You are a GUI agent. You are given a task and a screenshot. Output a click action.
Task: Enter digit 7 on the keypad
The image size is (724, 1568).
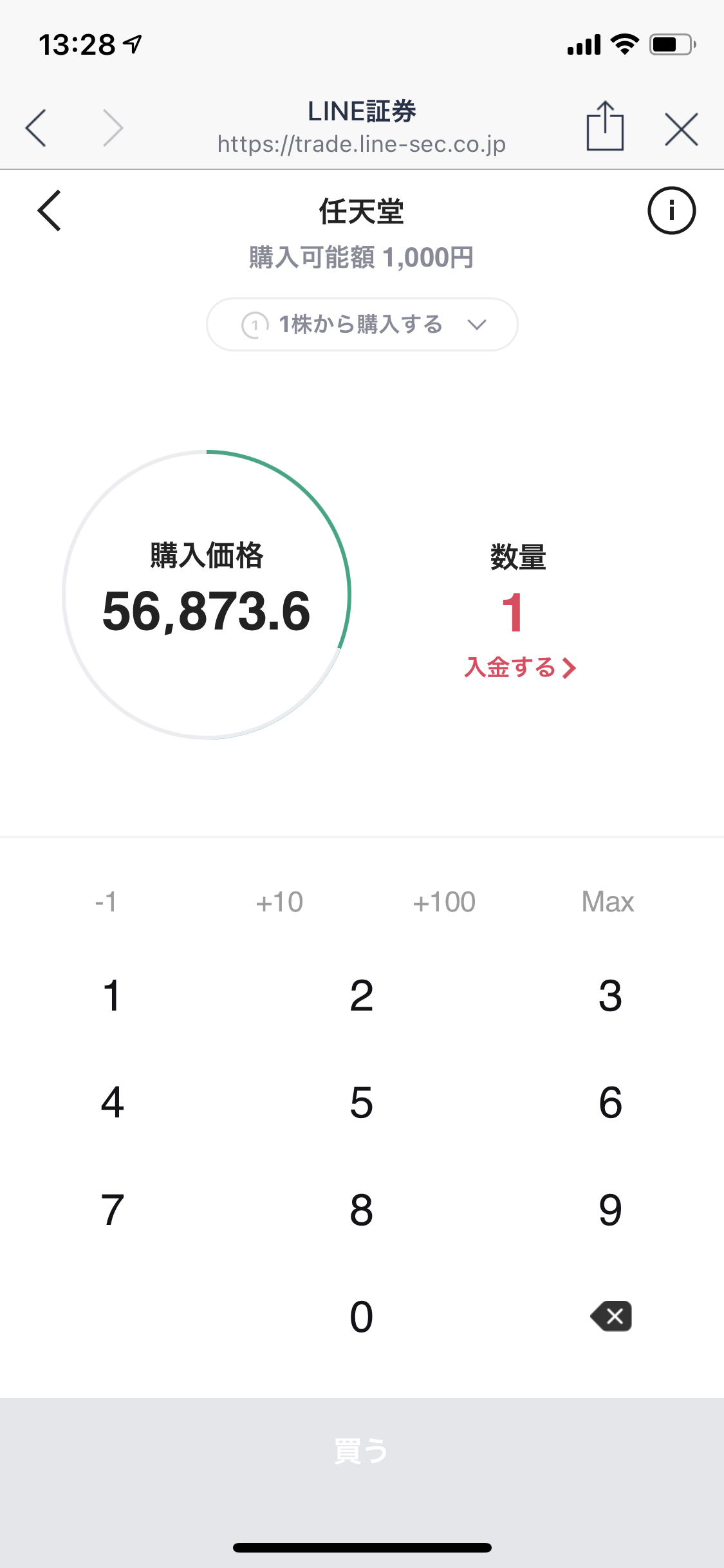coord(112,1210)
